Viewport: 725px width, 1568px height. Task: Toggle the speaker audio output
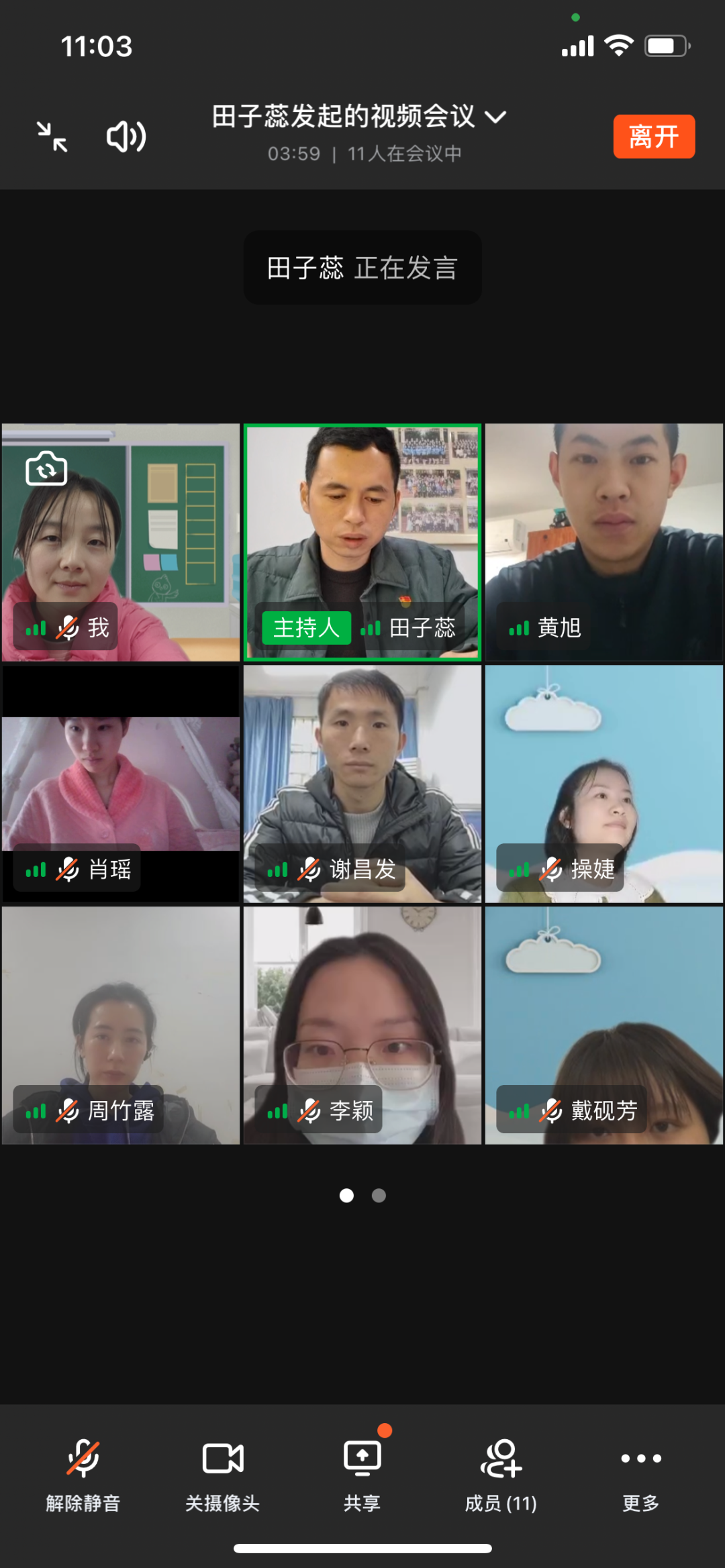[126, 137]
